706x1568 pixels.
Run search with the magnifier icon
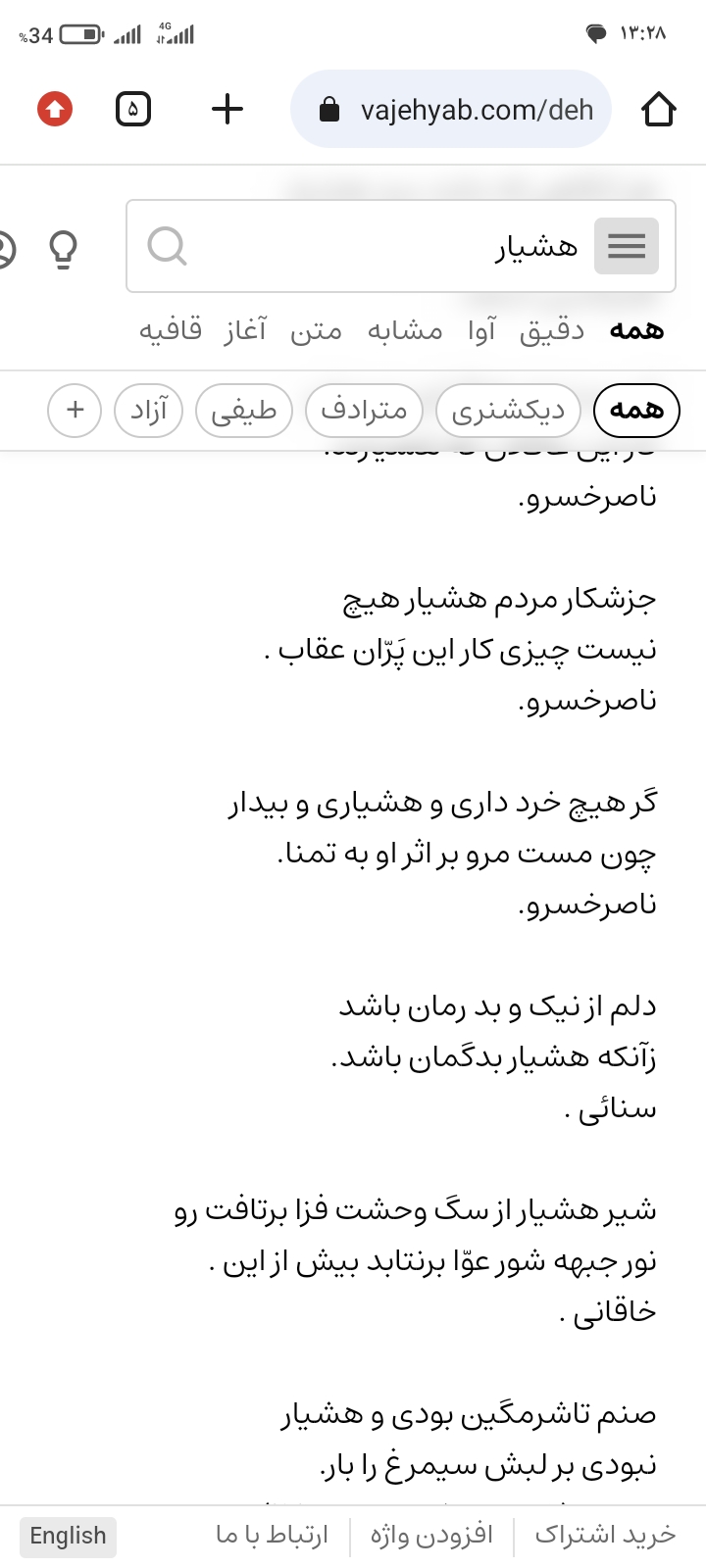[x=168, y=246]
